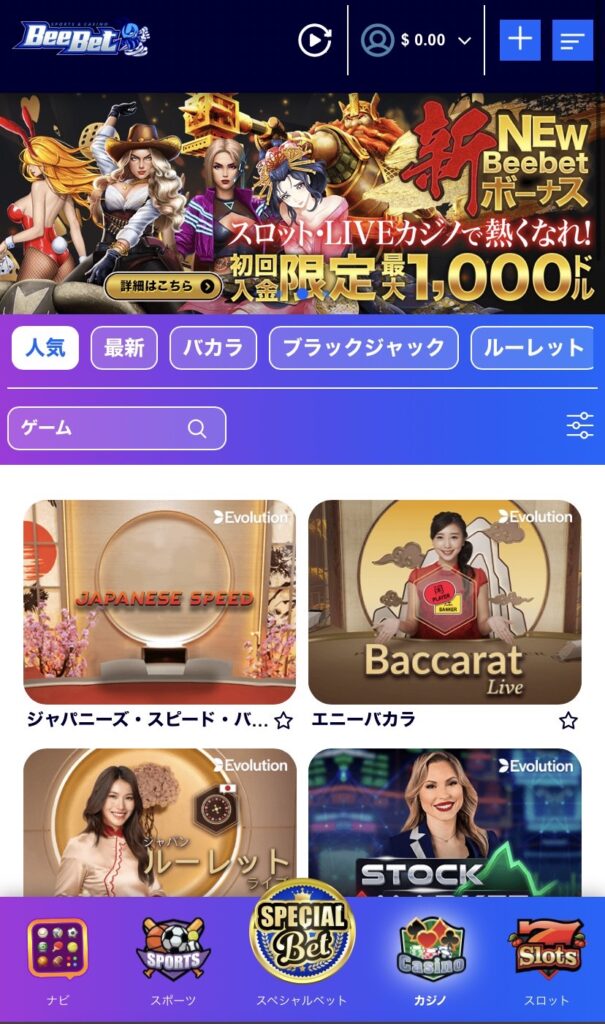Viewport: 605px width, 1024px height.
Task: Tap the replay play icon in header
Action: coord(315,41)
